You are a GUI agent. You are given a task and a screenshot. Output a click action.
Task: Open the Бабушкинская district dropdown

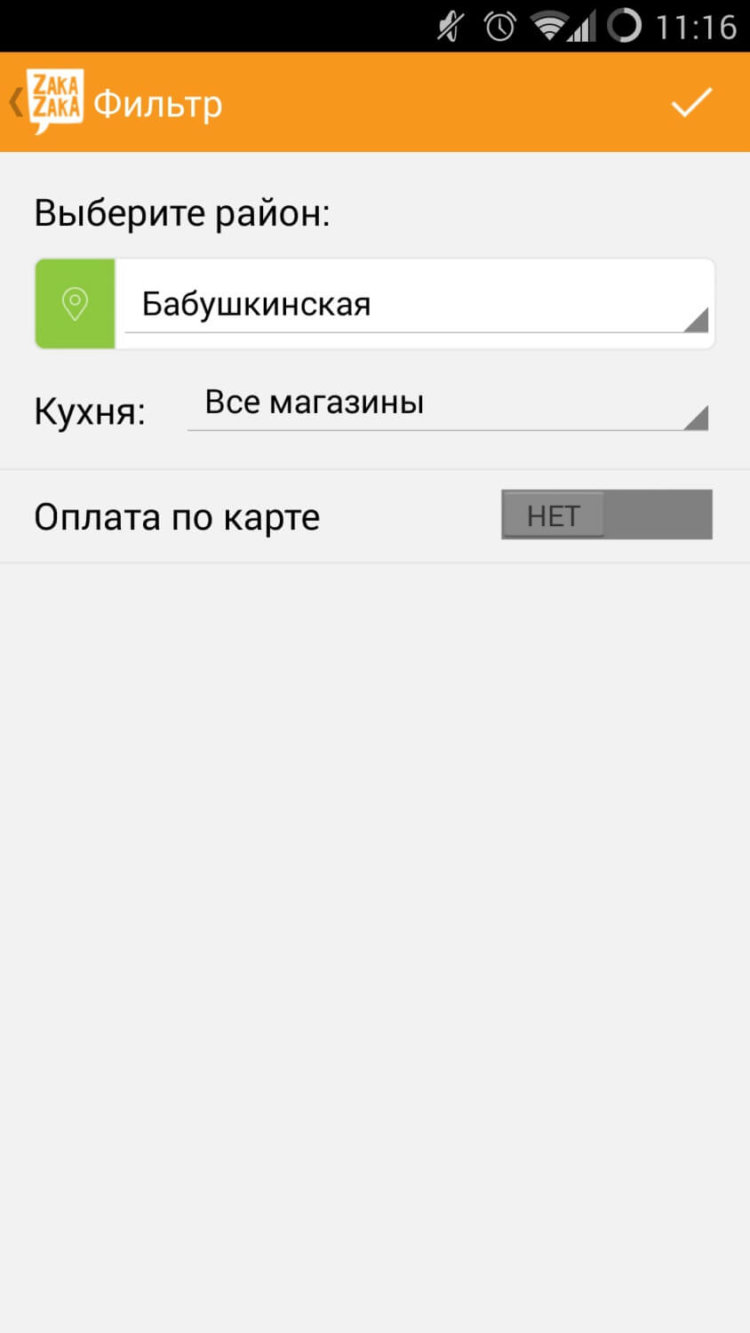[415, 304]
